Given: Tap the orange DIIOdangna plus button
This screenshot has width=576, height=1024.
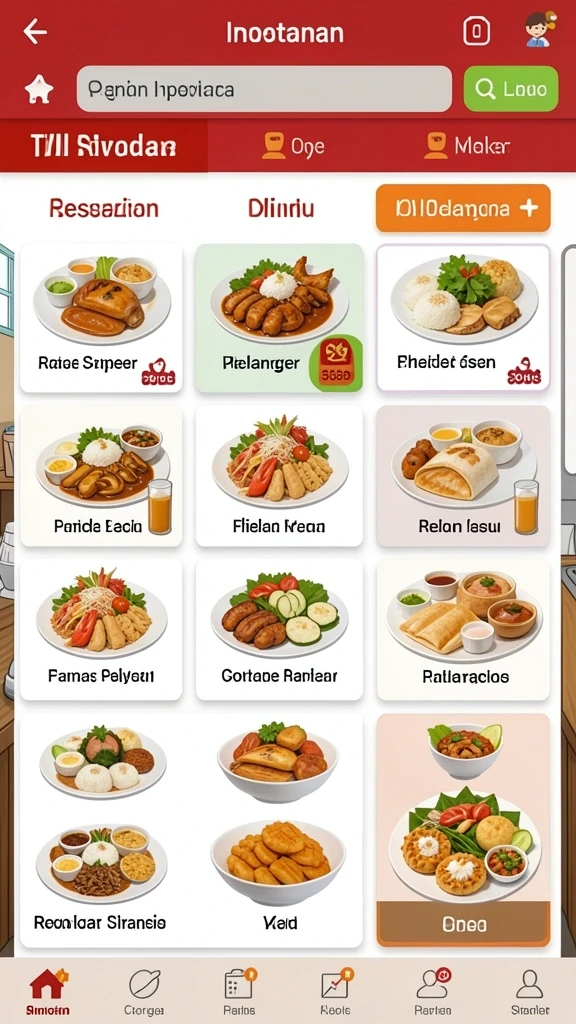Looking at the screenshot, I should [x=463, y=208].
